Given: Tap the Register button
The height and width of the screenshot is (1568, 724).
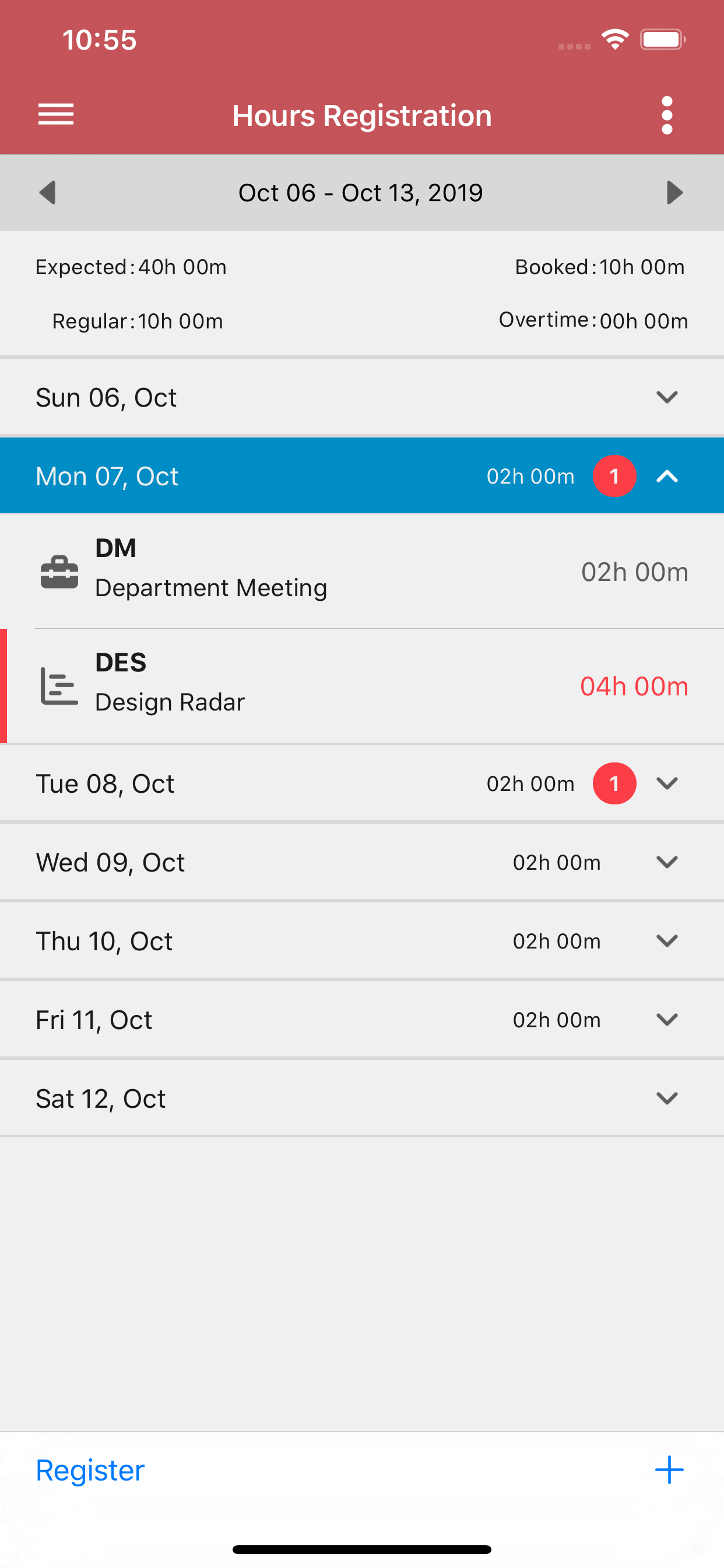Looking at the screenshot, I should coord(90,1471).
